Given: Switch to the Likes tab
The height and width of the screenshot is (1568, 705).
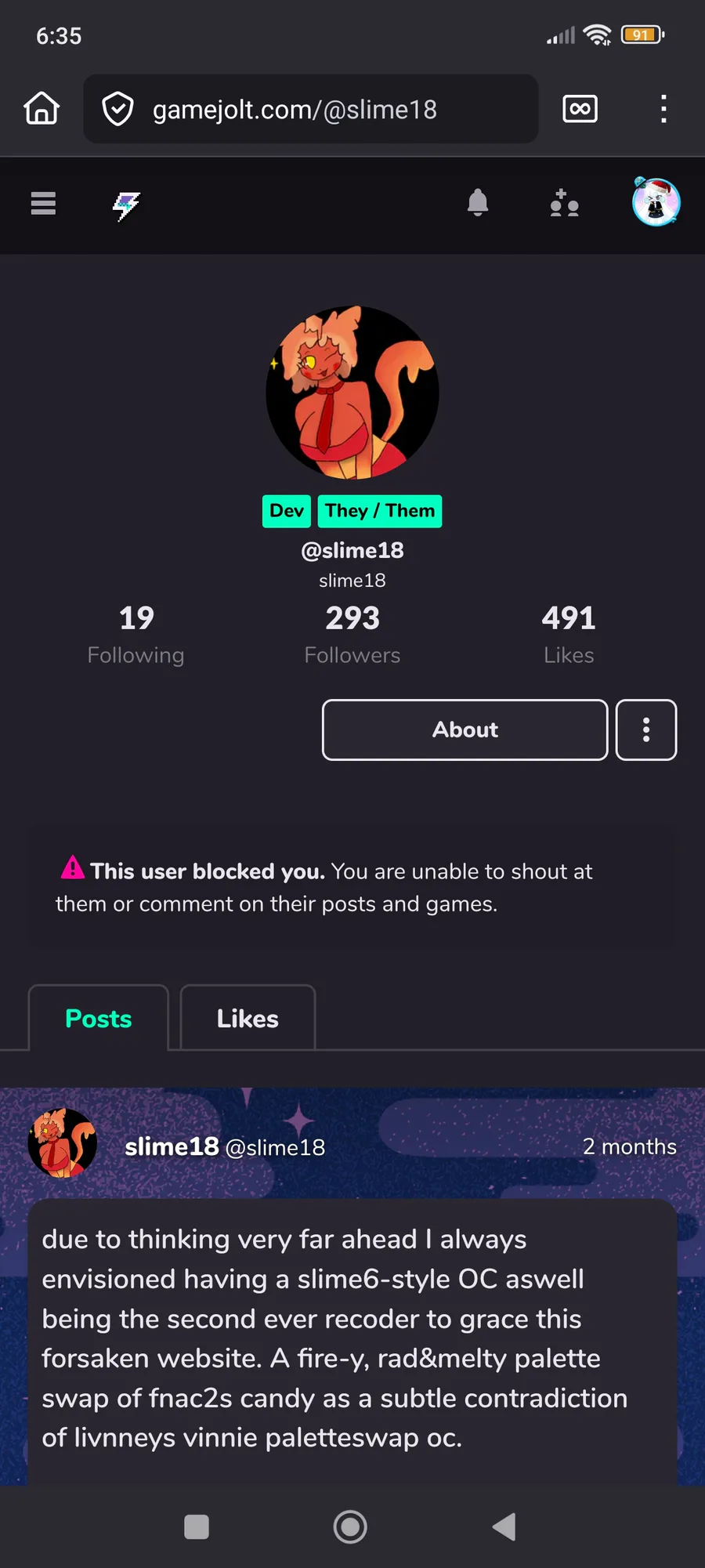Looking at the screenshot, I should pos(248,1018).
